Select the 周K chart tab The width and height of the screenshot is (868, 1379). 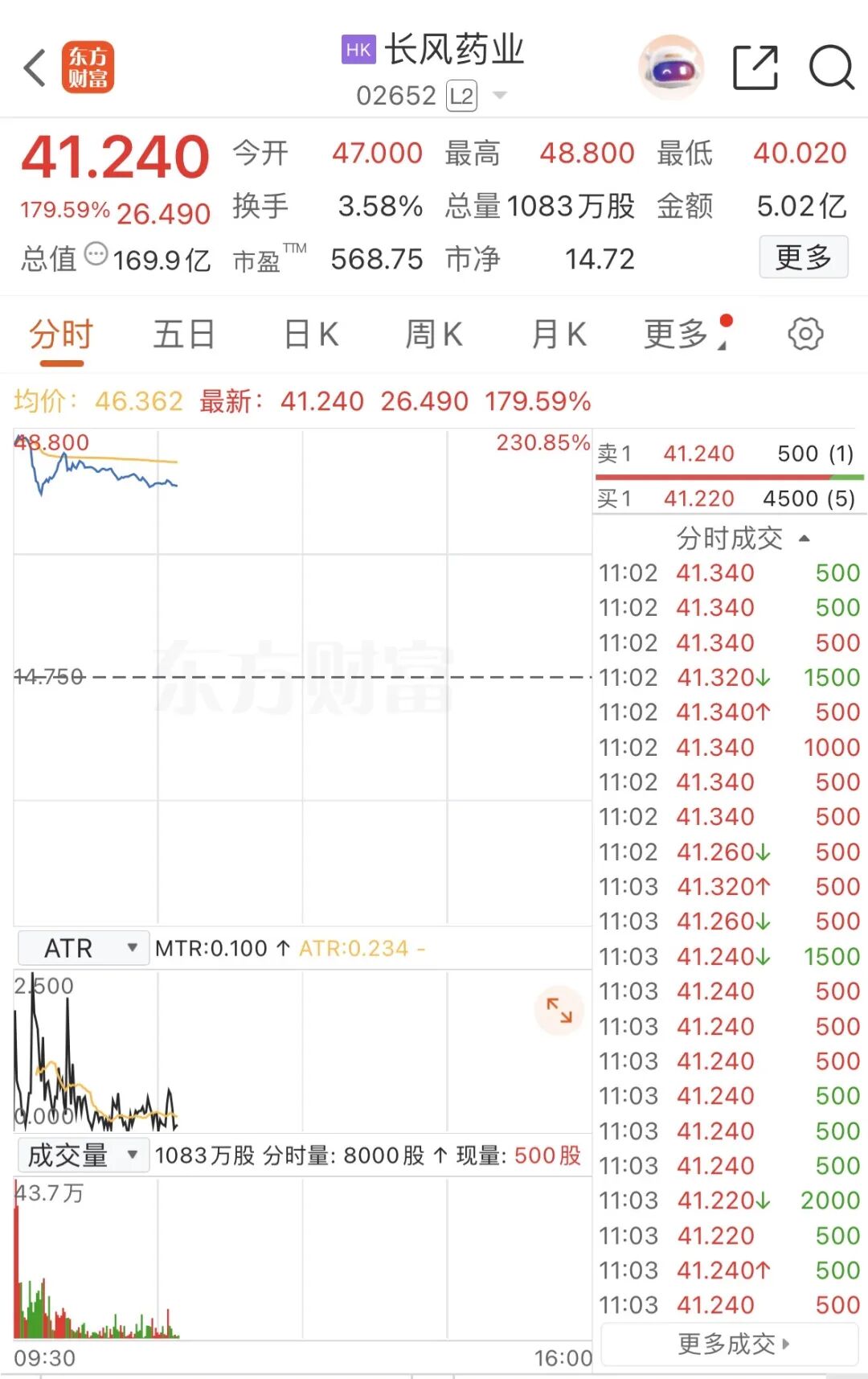point(434,334)
